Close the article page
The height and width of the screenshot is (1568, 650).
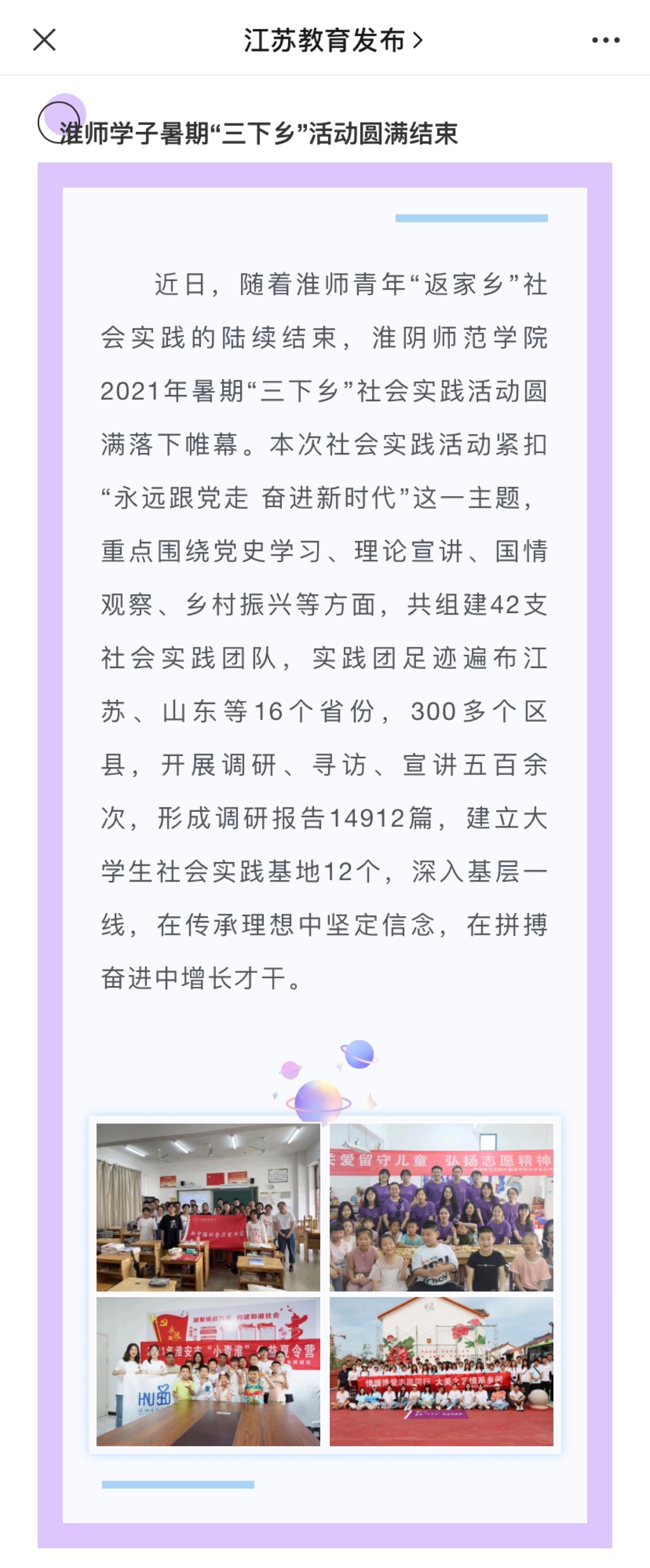click(45, 40)
